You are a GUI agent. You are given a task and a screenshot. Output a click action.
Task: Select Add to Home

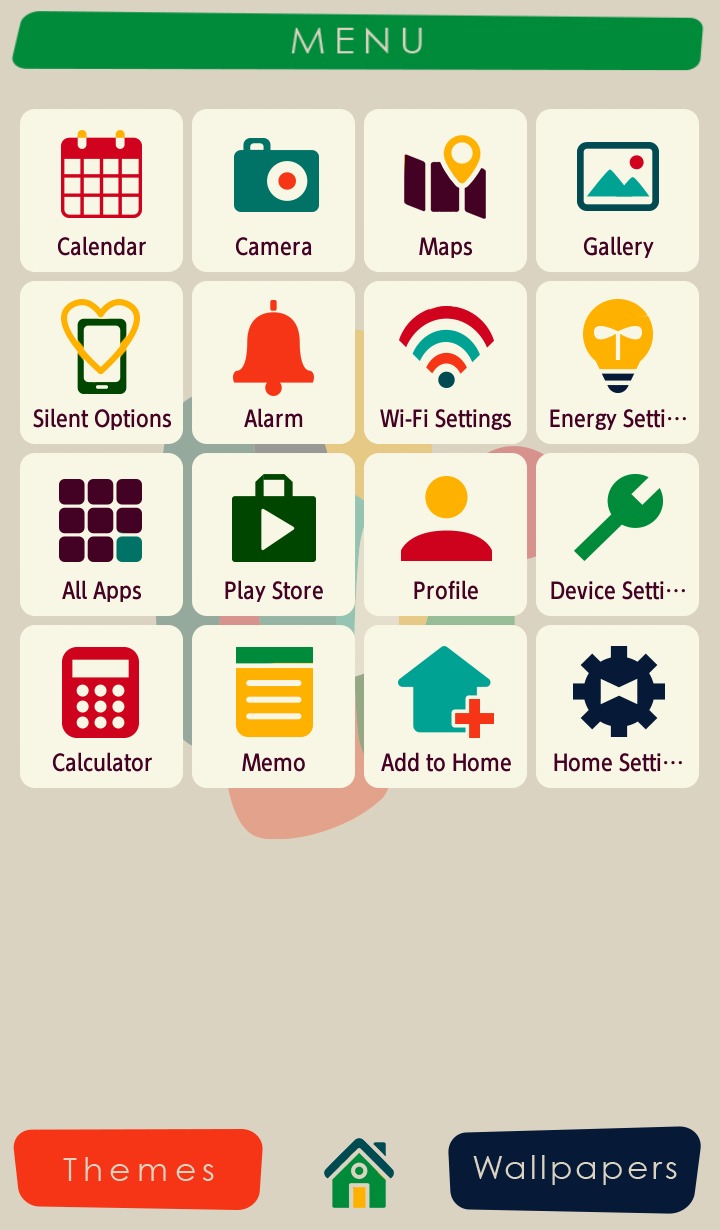(445, 706)
